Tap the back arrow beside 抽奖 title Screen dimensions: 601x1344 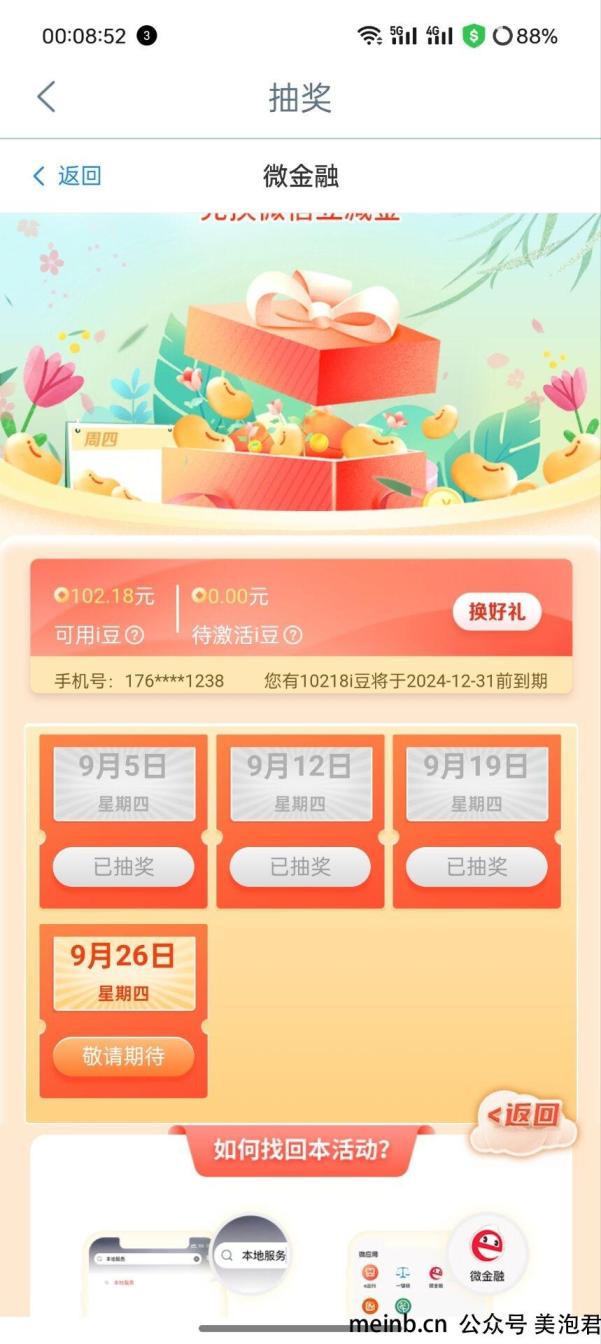[x=46, y=97]
